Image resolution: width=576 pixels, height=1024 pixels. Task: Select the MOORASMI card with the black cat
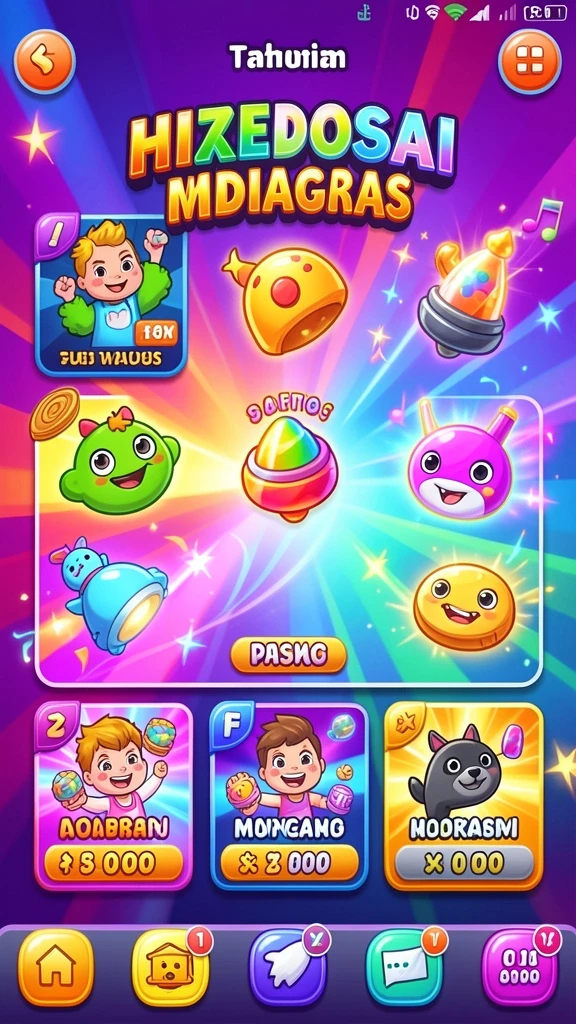464,795
